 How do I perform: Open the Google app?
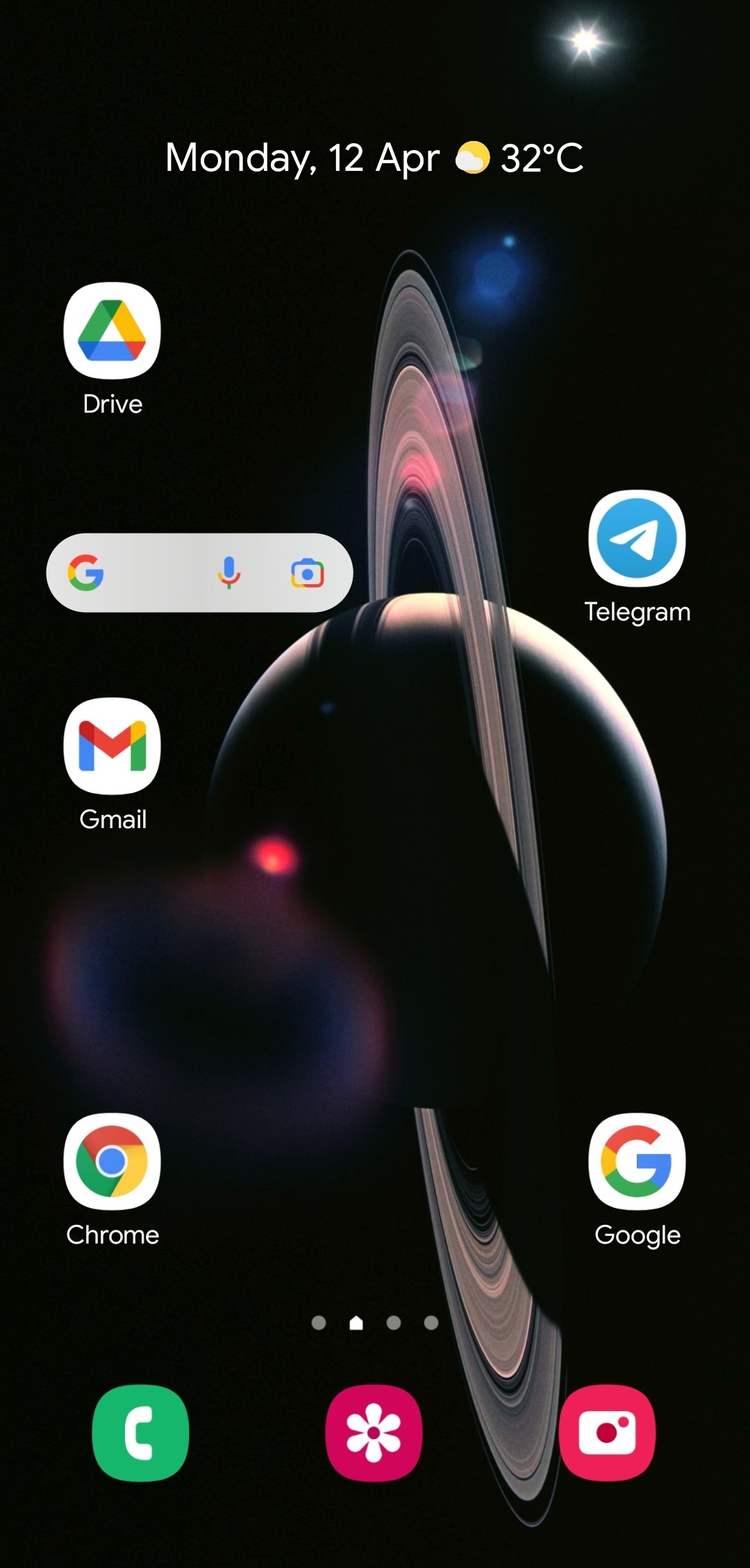click(x=637, y=1162)
